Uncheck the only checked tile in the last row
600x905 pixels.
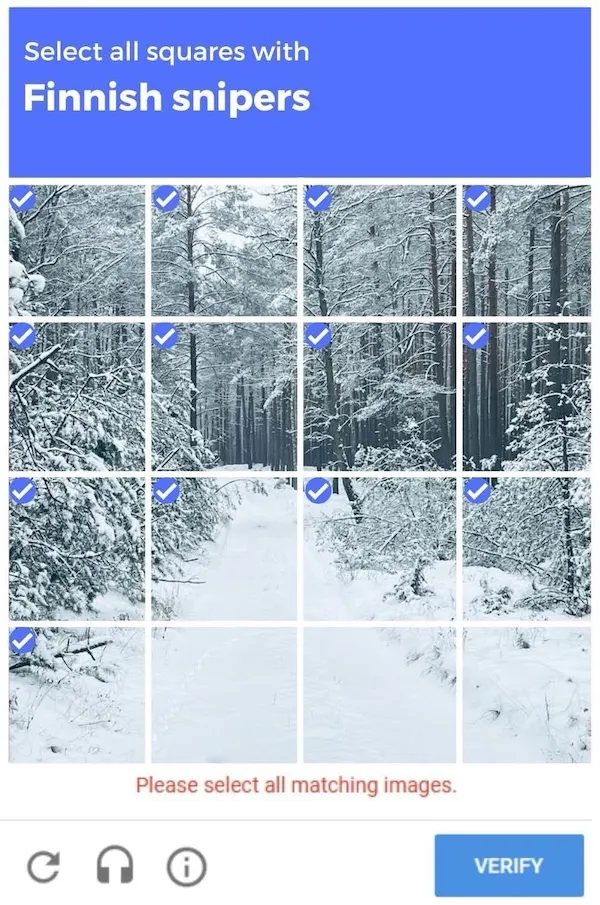76,693
